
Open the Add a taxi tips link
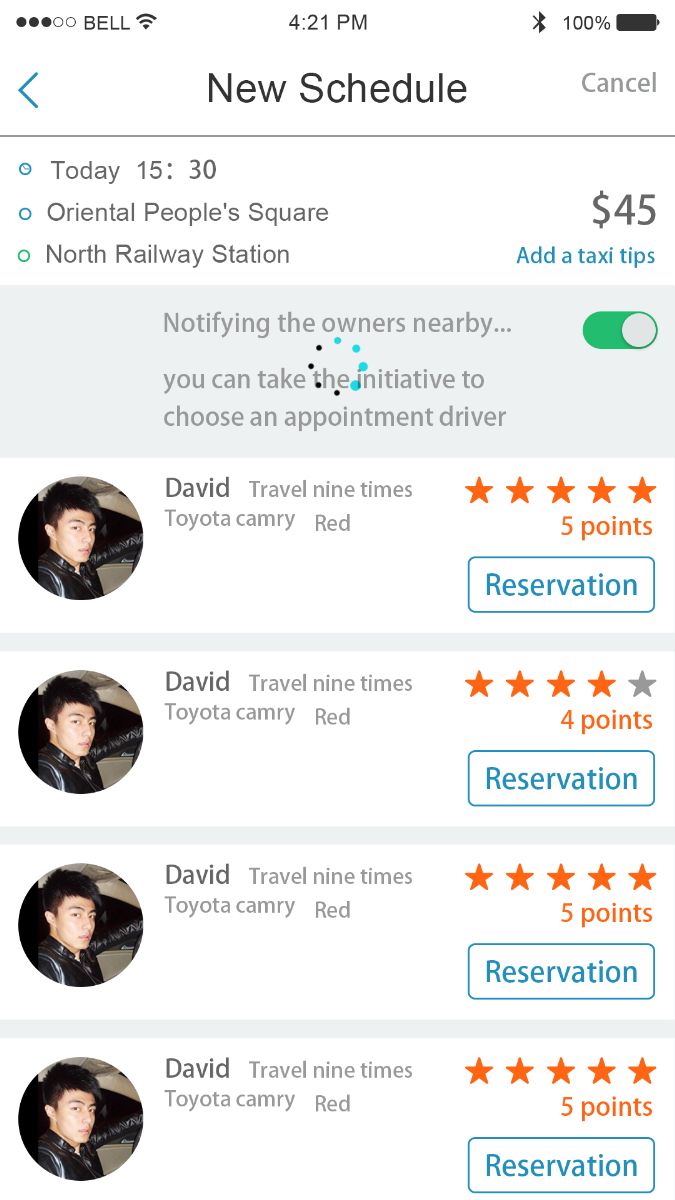(x=585, y=256)
